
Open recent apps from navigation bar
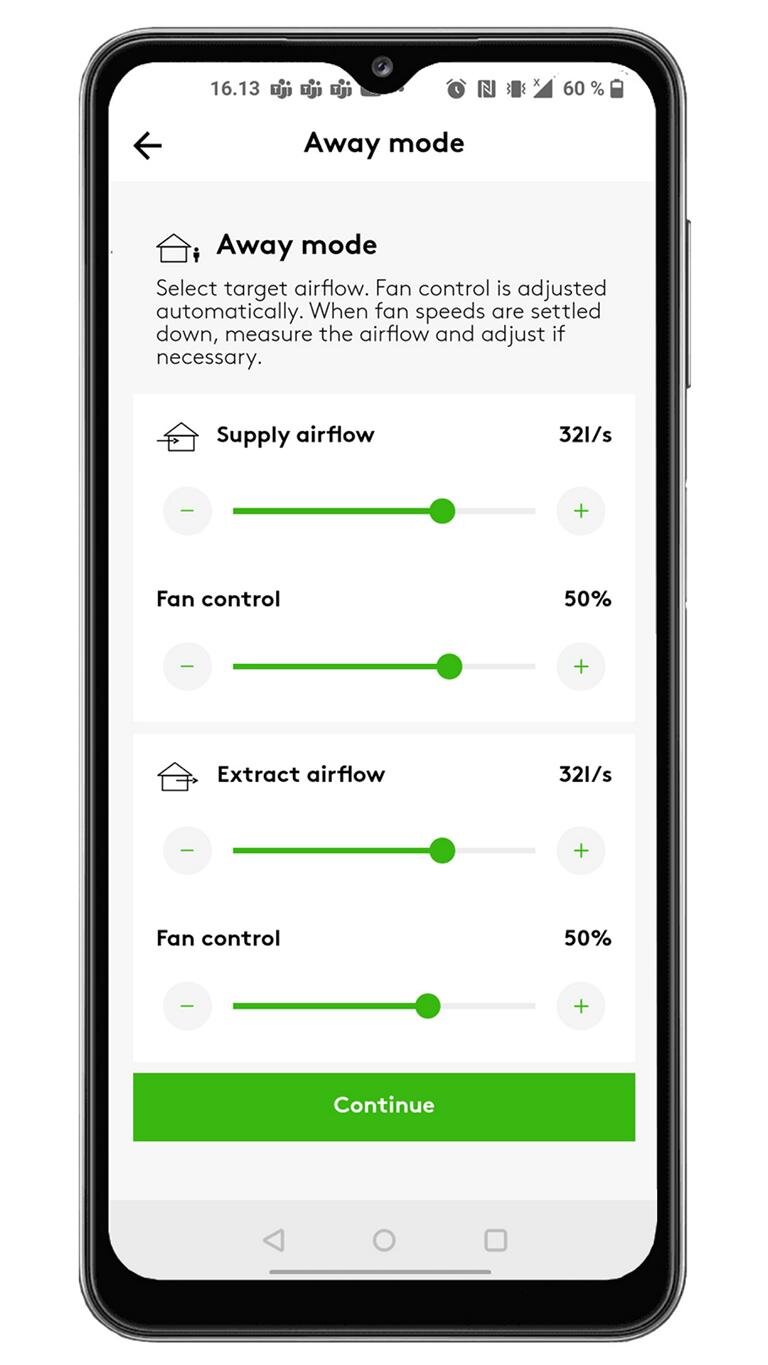[x=495, y=1240]
